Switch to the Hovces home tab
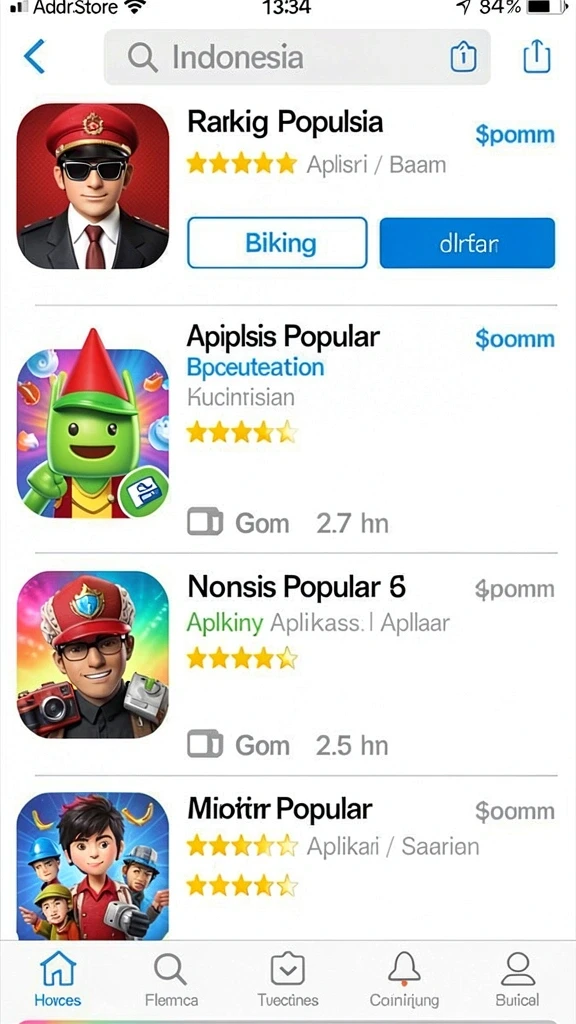576x1024 pixels. pyautogui.click(x=57, y=978)
